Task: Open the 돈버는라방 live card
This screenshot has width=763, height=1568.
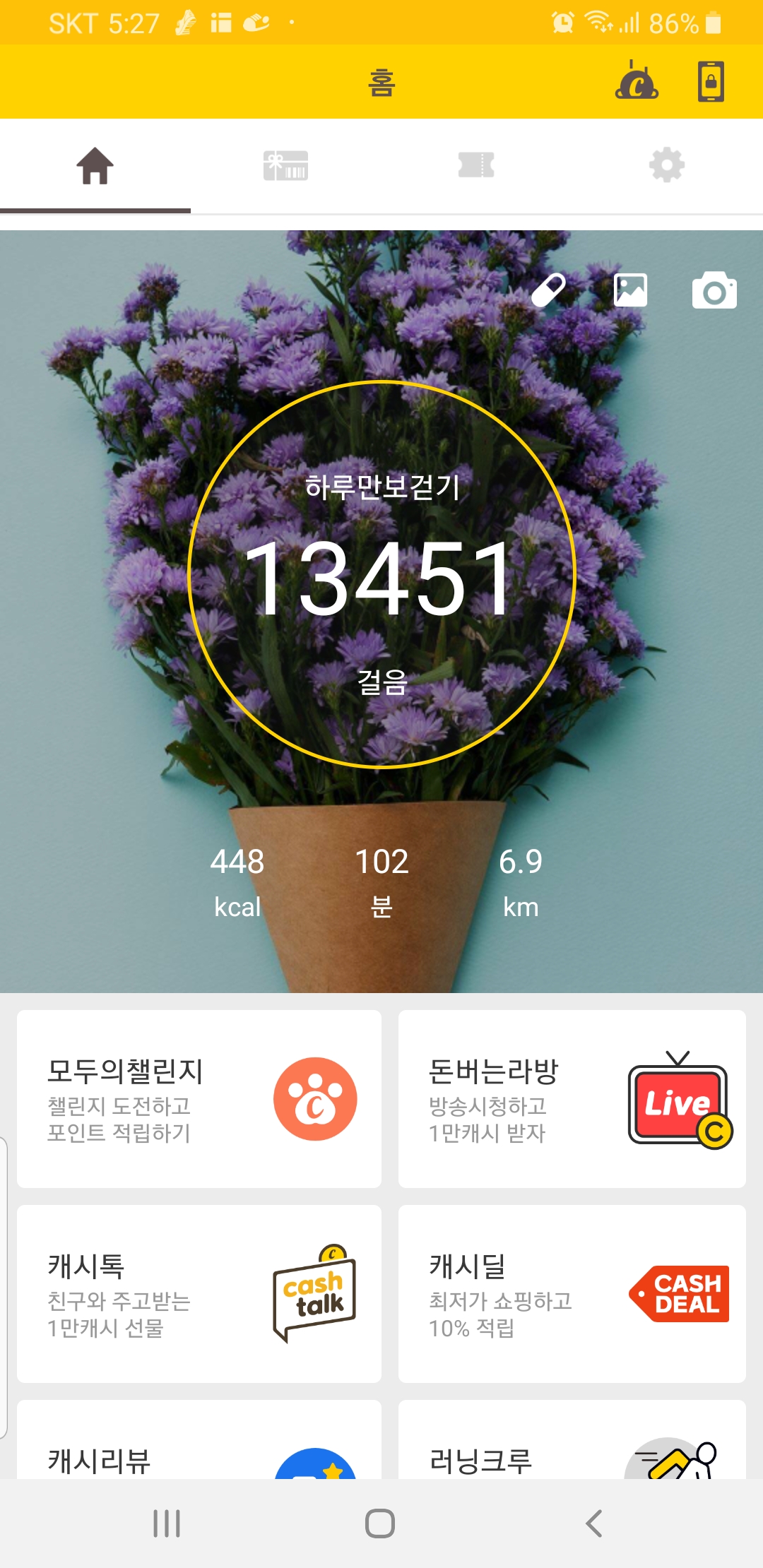Action: point(572,1098)
